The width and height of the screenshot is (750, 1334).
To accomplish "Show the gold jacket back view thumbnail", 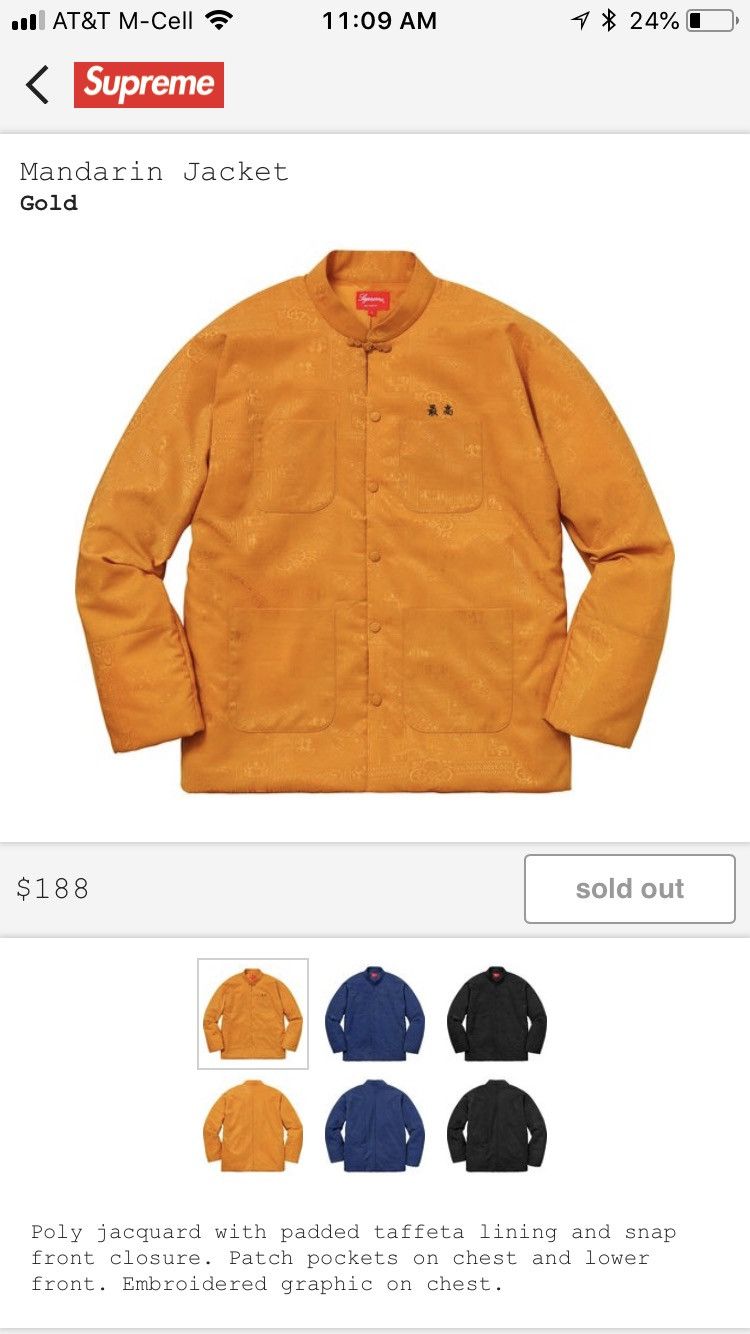I will [253, 1126].
